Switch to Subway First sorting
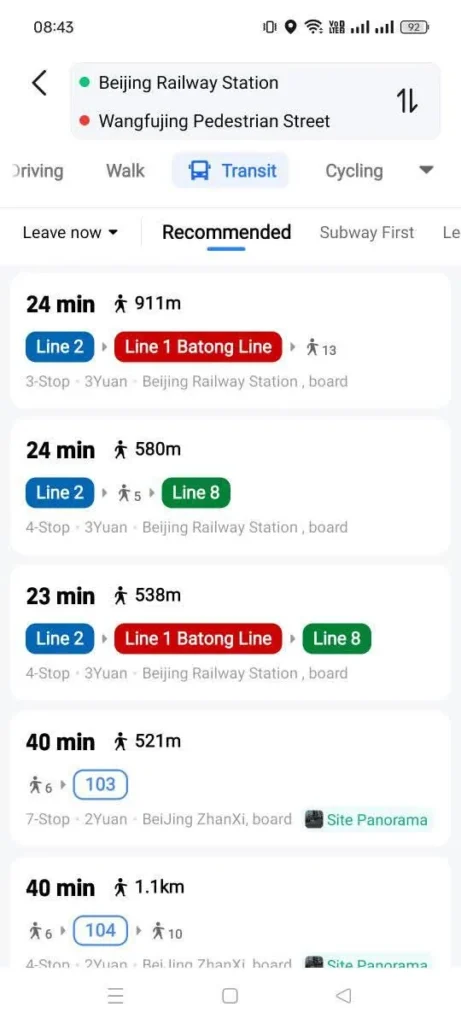This screenshot has width=461, height=1024. tap(366, 232)
